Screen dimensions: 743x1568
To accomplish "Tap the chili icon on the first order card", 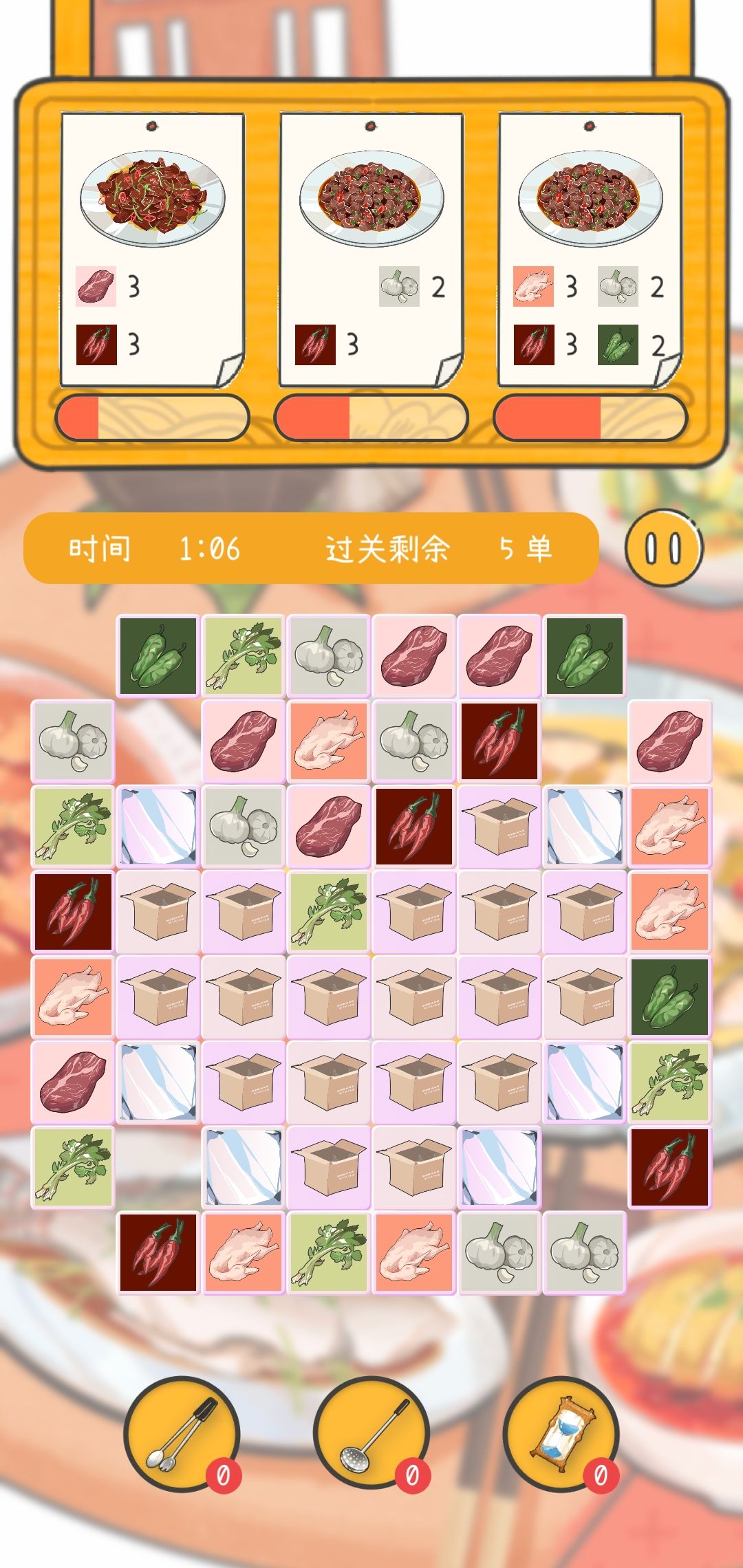I will (x=96, y=343).
